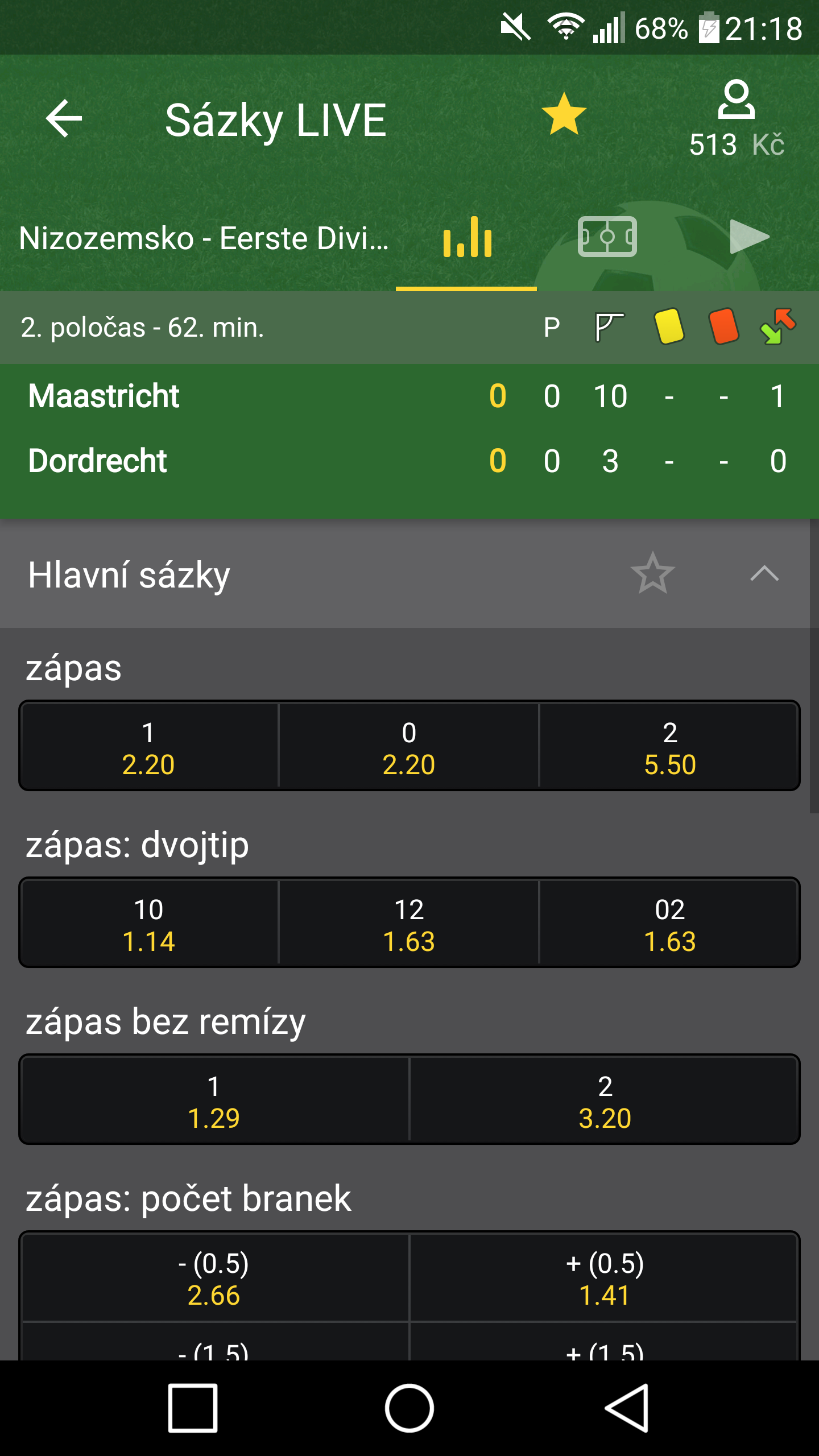The image size is (819, 1456).
Task: Select dvojtip 12 at 1.63
Action: point(409,923)
